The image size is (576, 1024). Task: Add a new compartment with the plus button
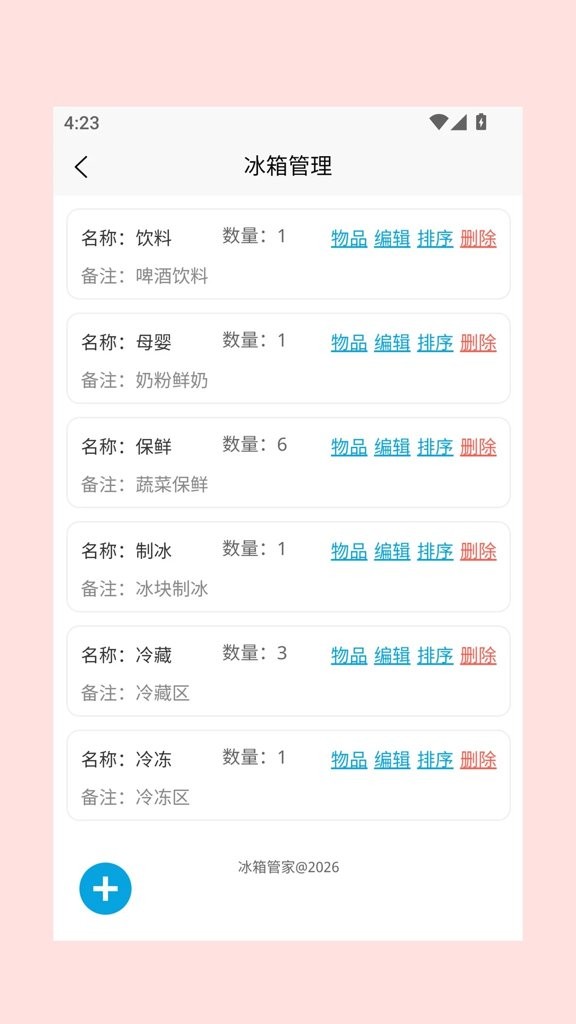105,888
